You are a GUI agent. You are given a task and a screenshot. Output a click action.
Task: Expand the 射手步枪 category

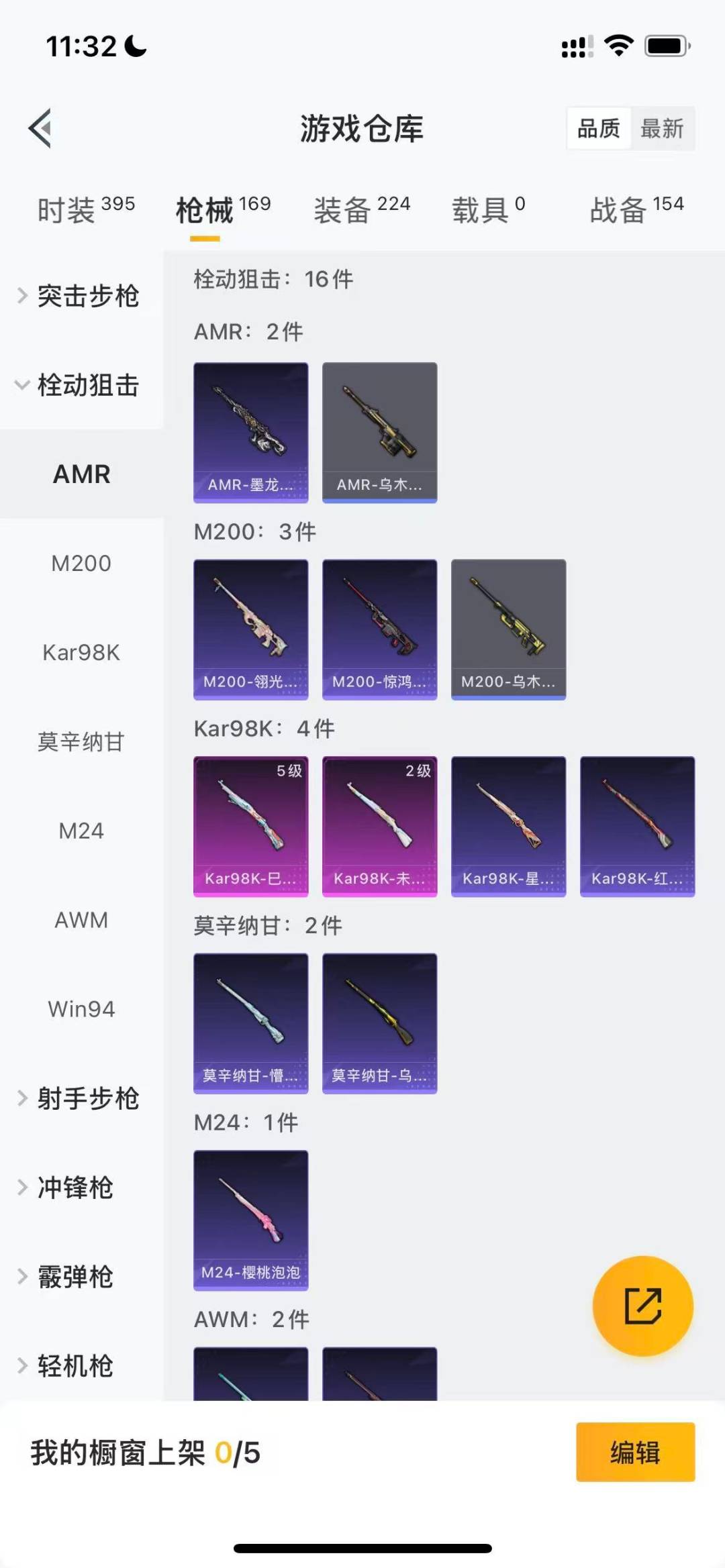[x=81, y=1098]
